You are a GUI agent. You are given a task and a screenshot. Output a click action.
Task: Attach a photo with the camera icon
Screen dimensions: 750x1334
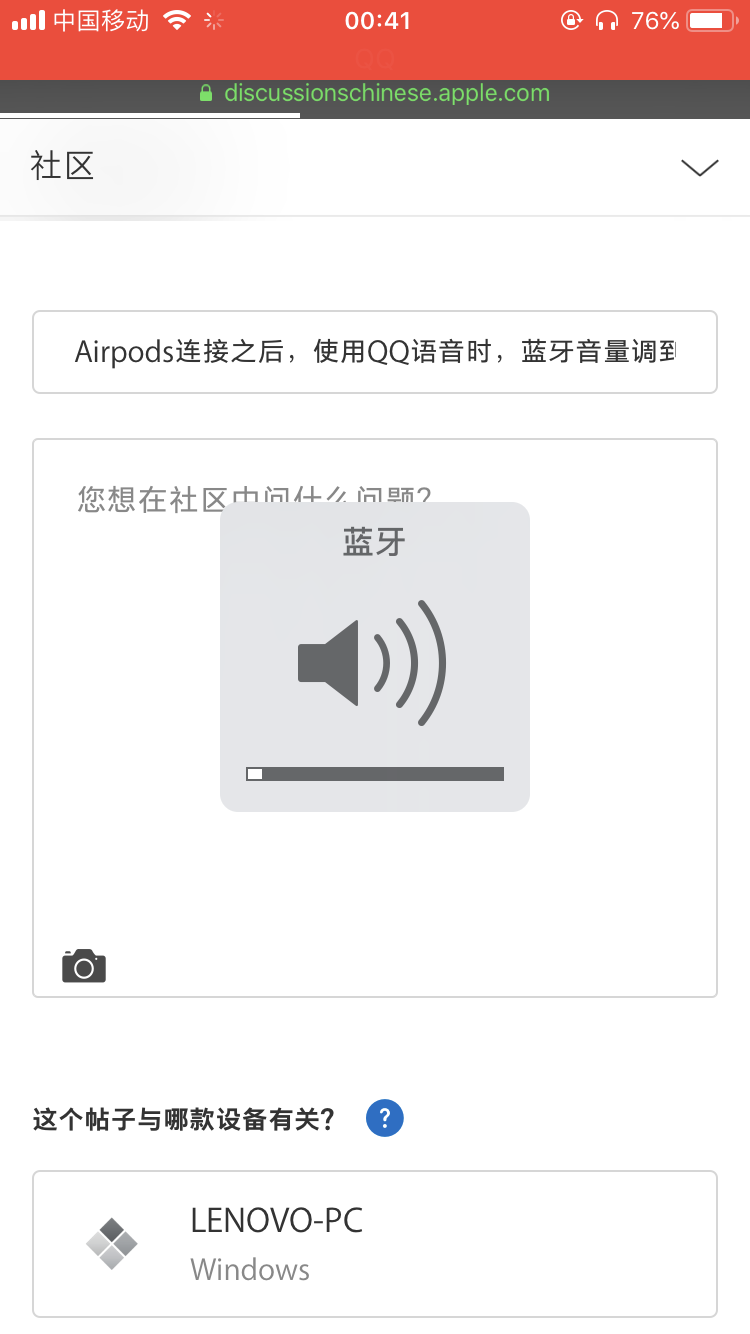point(84,966)
